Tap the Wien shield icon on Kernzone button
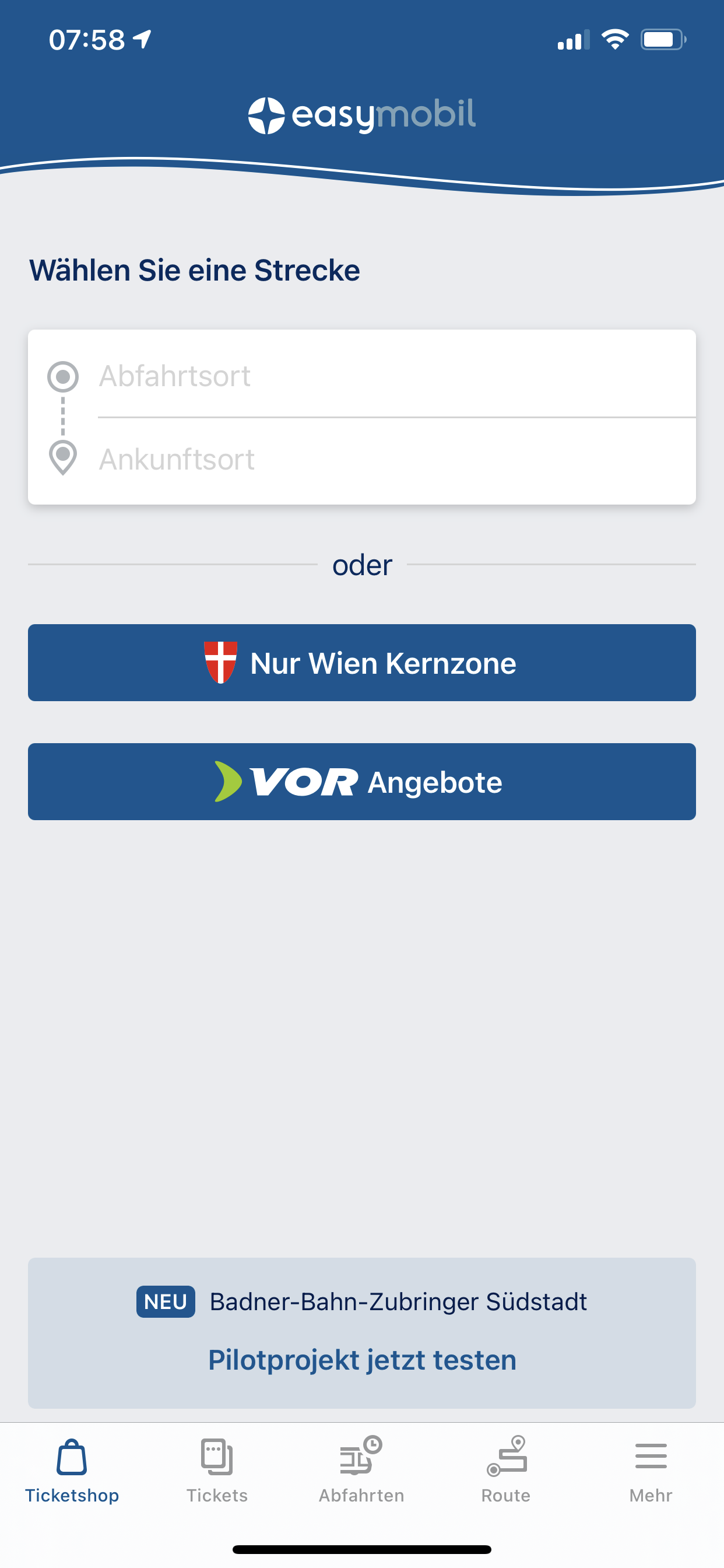Image resolution: width=724 pixels, height=1568 pixels. click(x=220, y=662)
